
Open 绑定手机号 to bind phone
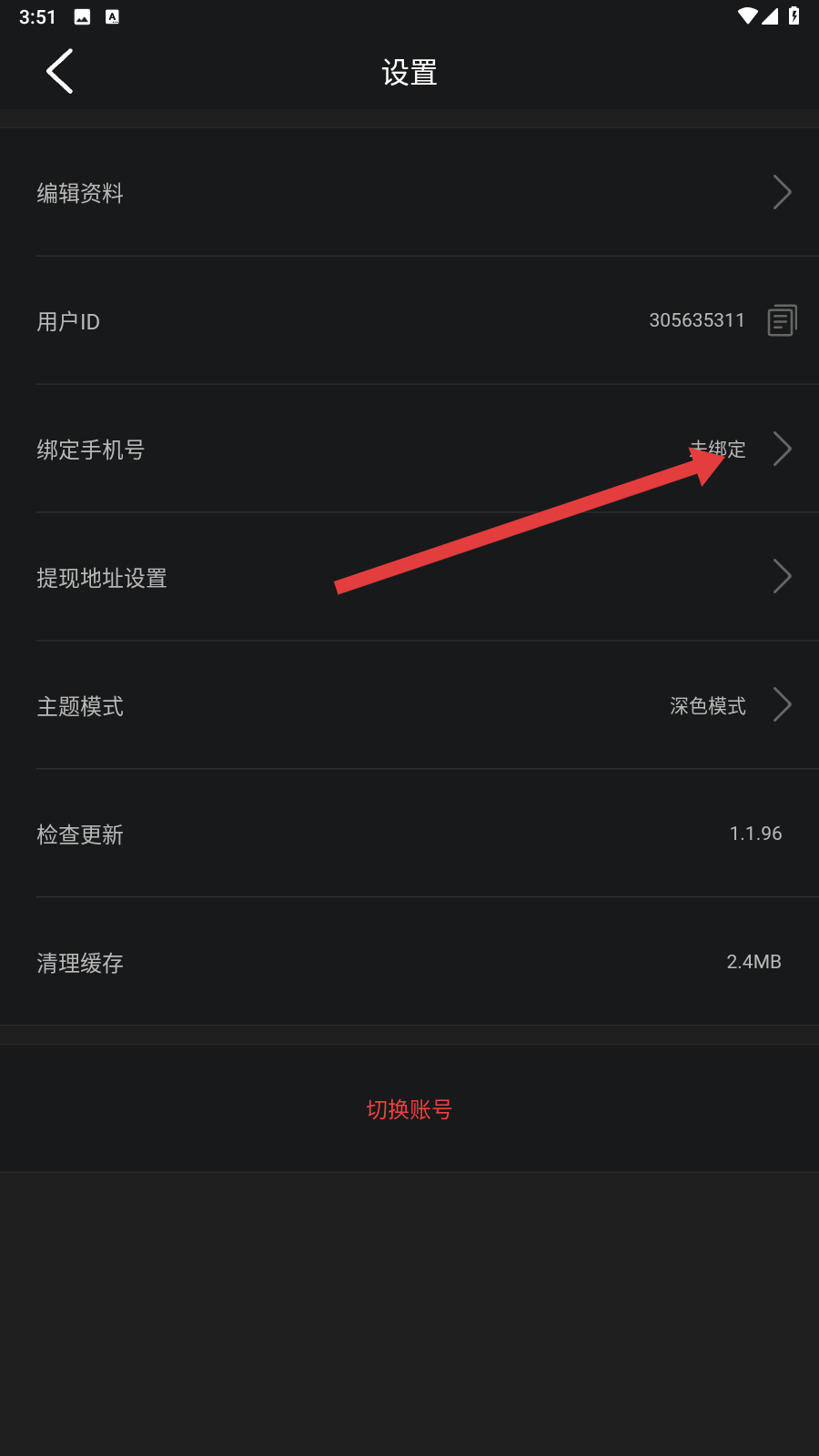tap(409, 450)
